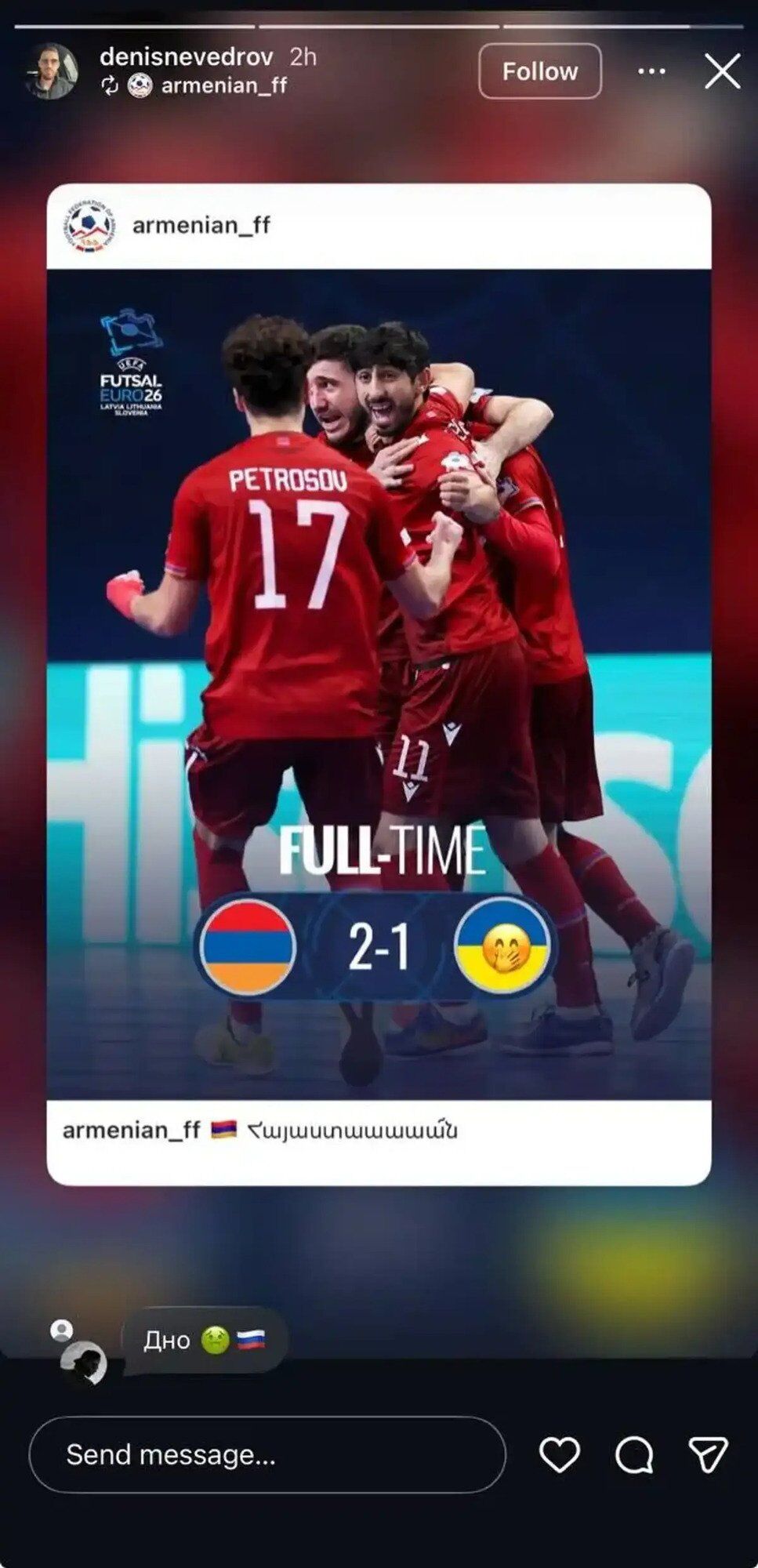Image resolution: width=758 pixels, height=1568 pixels.
Task: Open the Дно comment bubble
Action: pos(204,1340)
